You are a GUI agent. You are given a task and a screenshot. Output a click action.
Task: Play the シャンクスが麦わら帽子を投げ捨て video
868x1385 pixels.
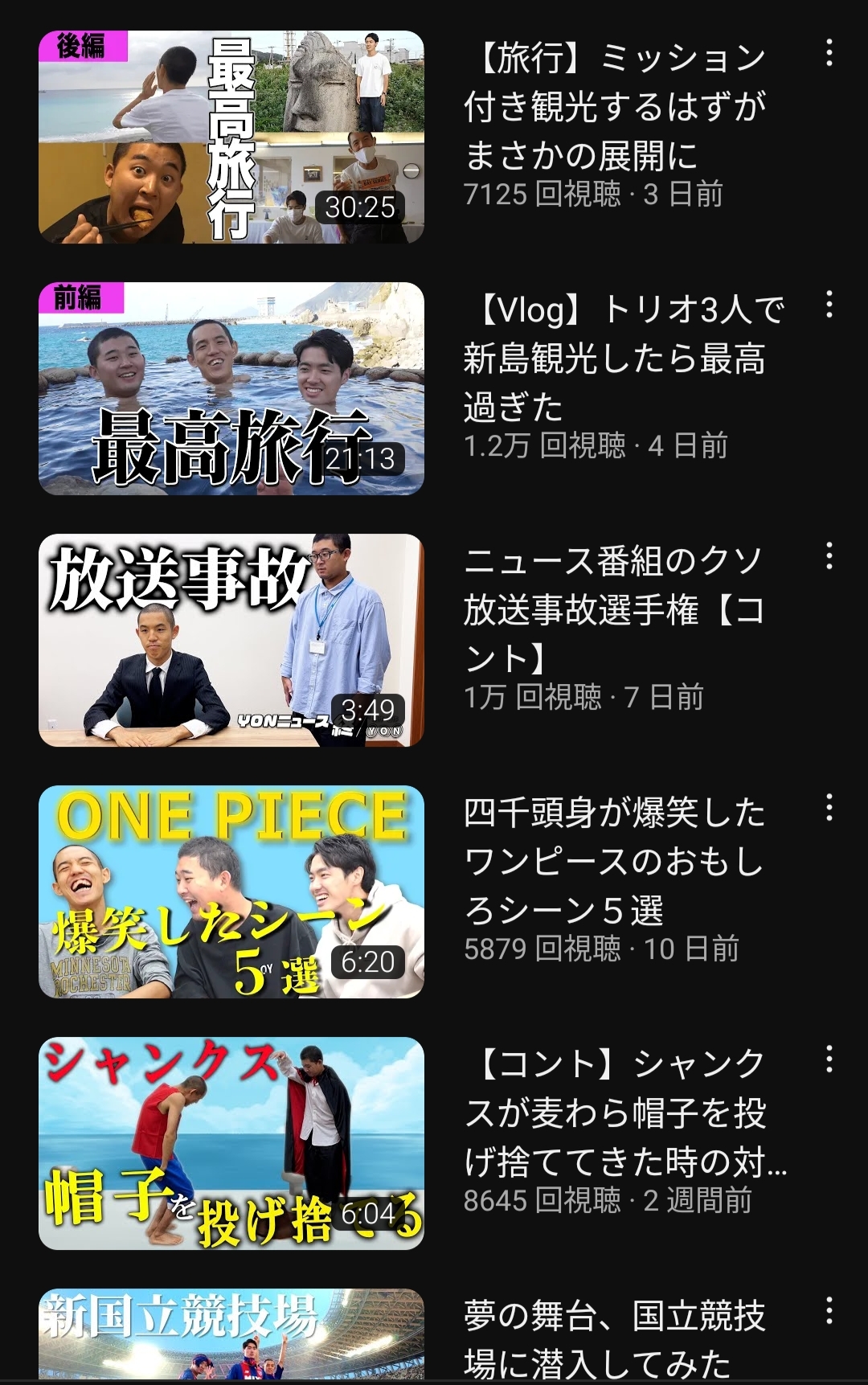point(231,1143)
